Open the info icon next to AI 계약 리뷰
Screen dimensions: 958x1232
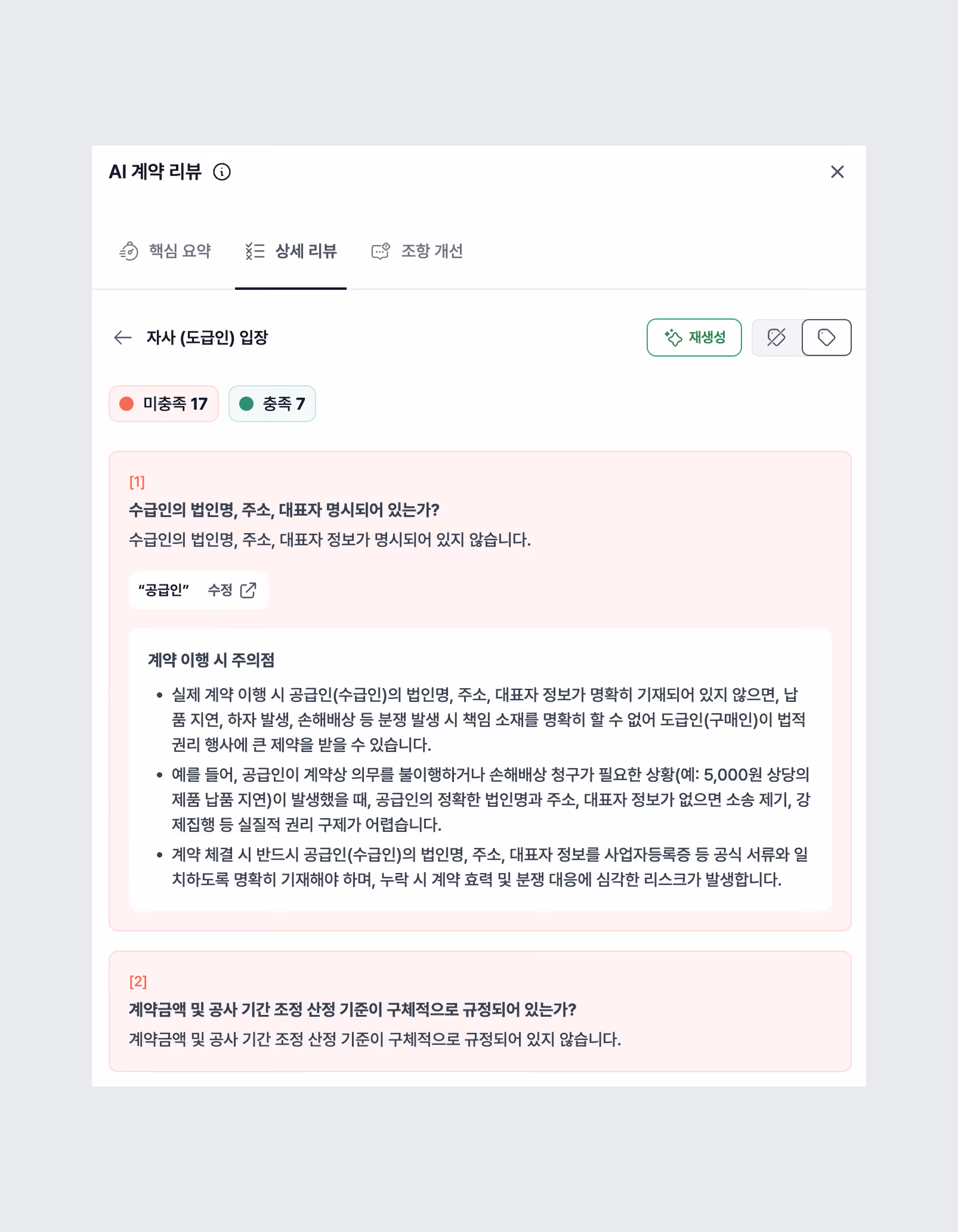pos(222,172)
